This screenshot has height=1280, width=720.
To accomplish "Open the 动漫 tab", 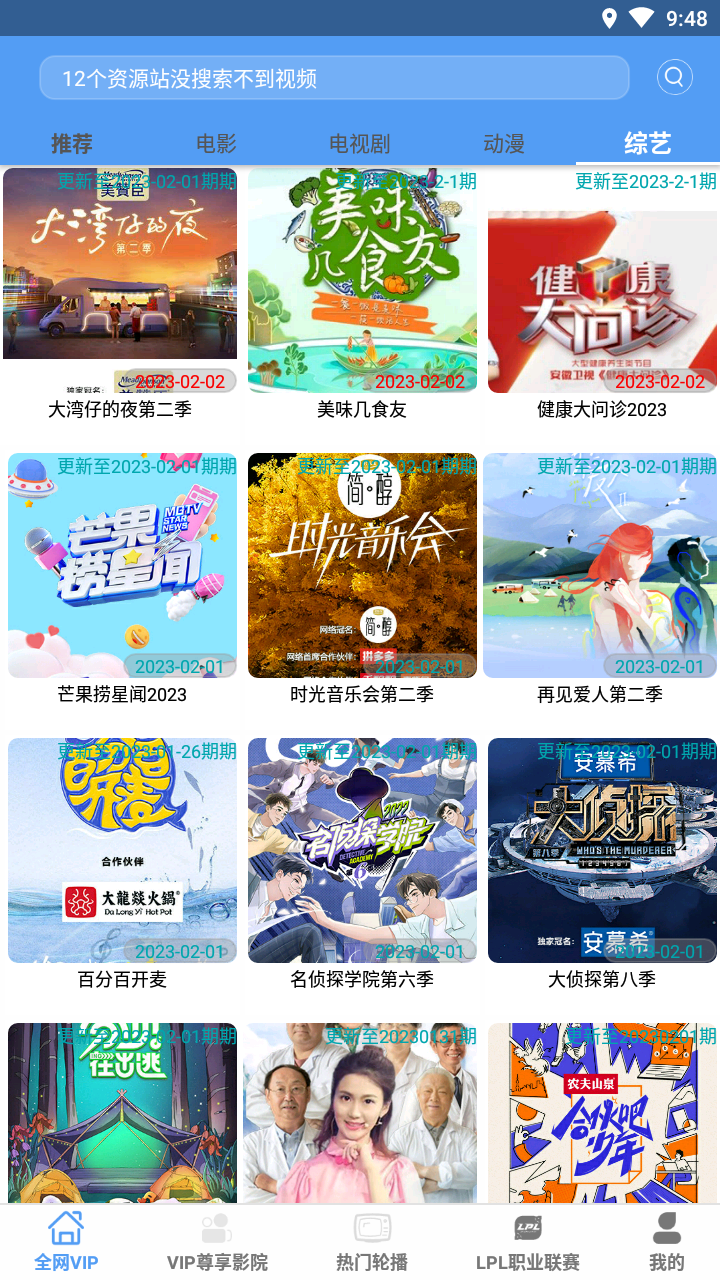I will coord(506,143).
